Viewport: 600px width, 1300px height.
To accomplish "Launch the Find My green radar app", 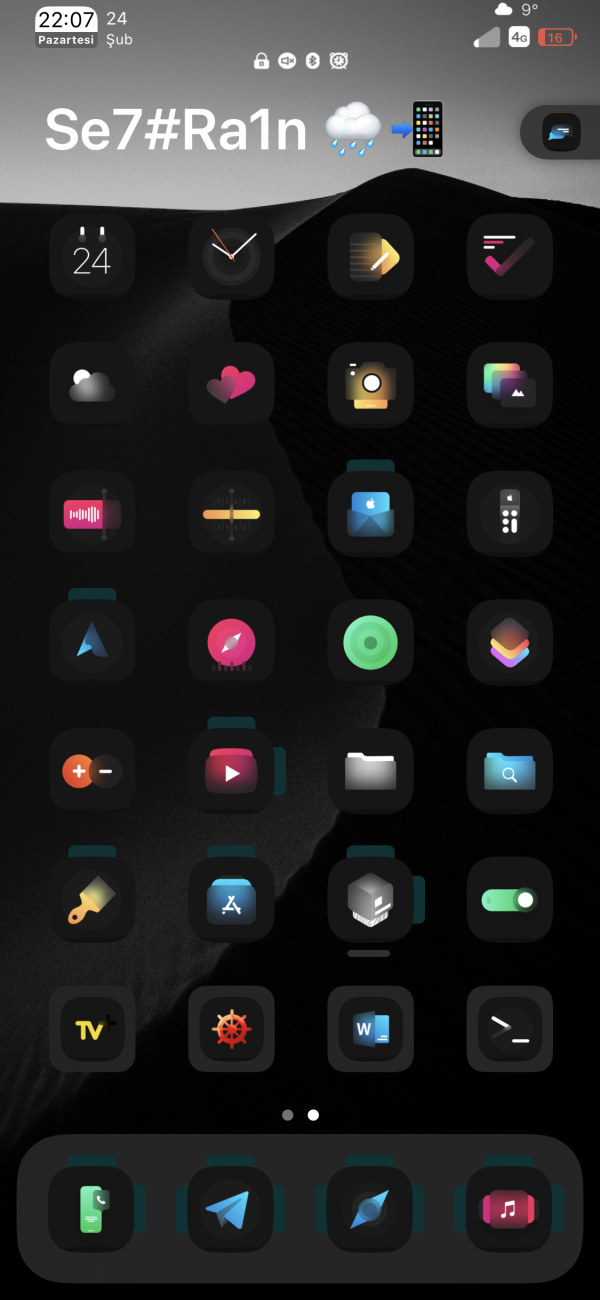I will (371, 642).
